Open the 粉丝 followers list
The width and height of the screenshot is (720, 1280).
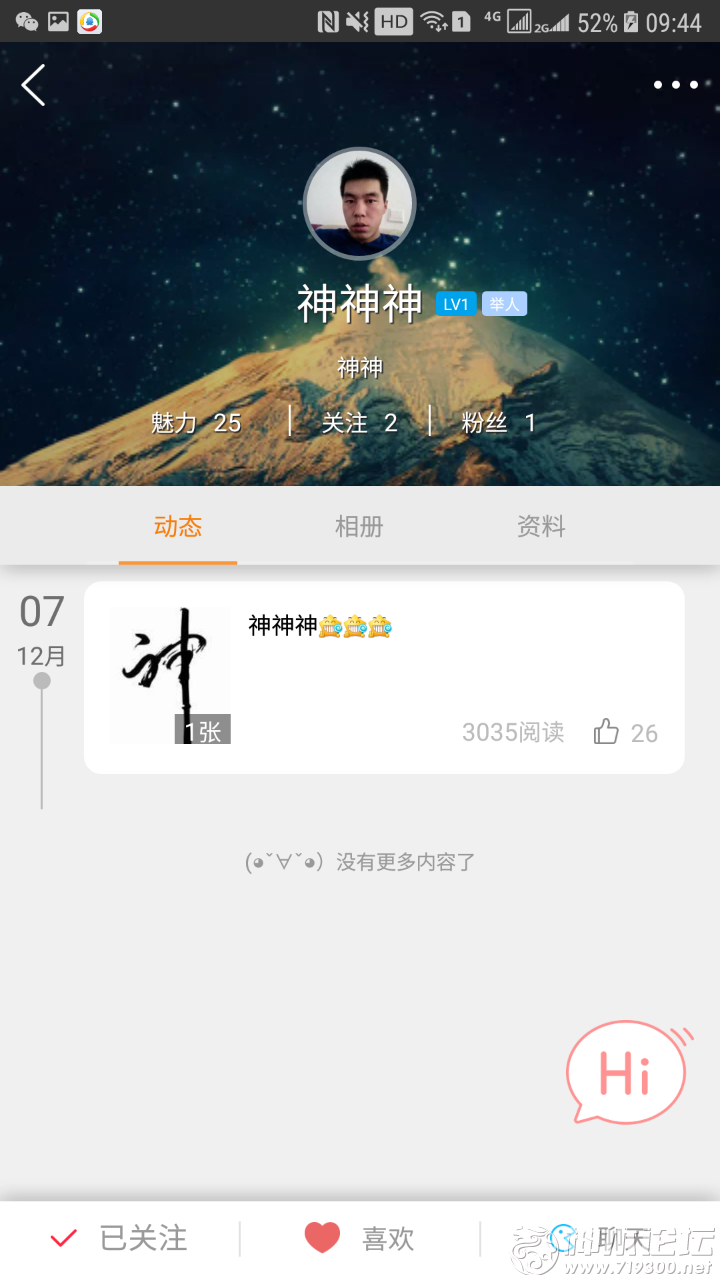(498, 423)
